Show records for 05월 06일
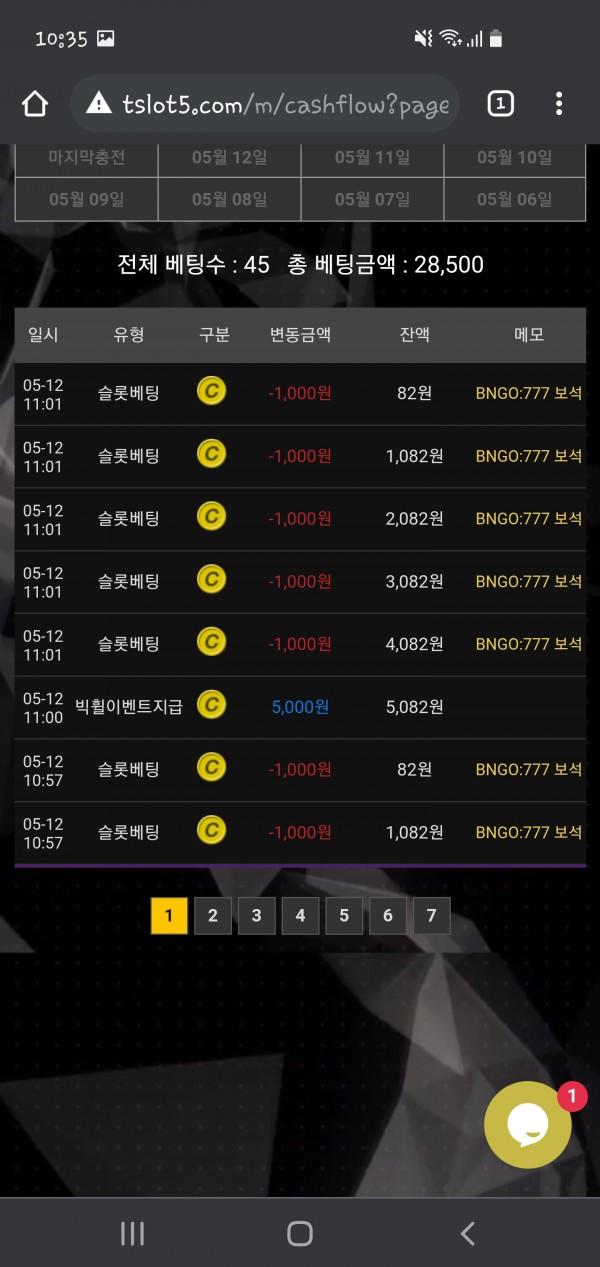The image size is (600, 1267). point(514,199)
